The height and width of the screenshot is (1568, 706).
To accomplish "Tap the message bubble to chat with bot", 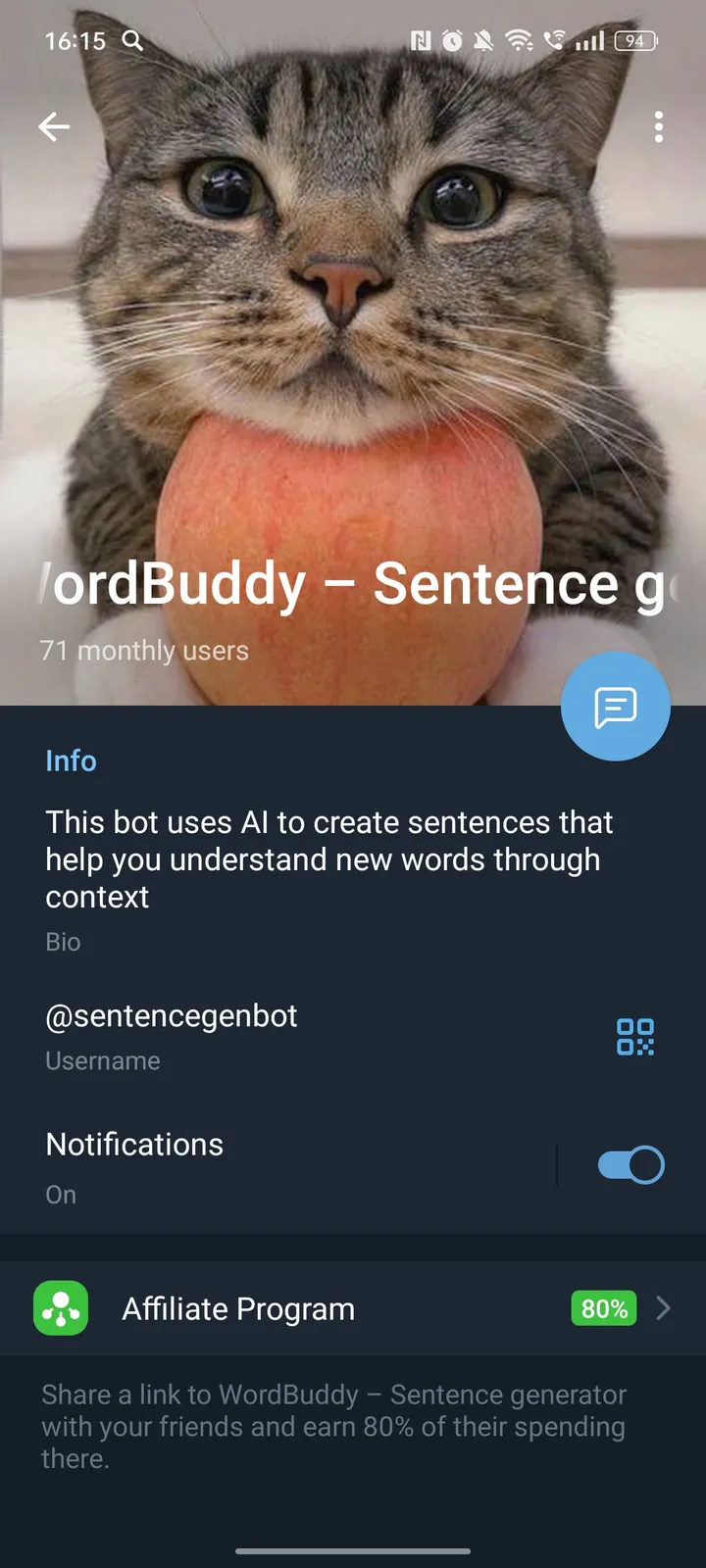I will tap(616, 707).
